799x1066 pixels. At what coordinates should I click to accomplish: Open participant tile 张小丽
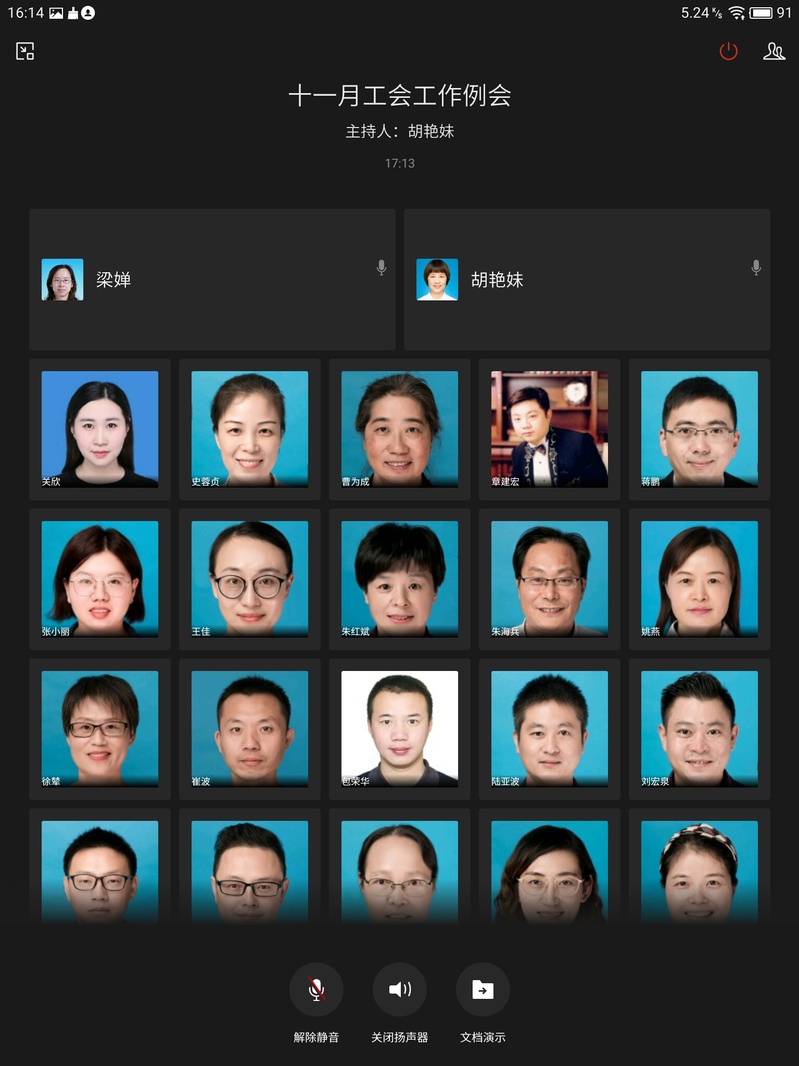click(x=100, y=579)
